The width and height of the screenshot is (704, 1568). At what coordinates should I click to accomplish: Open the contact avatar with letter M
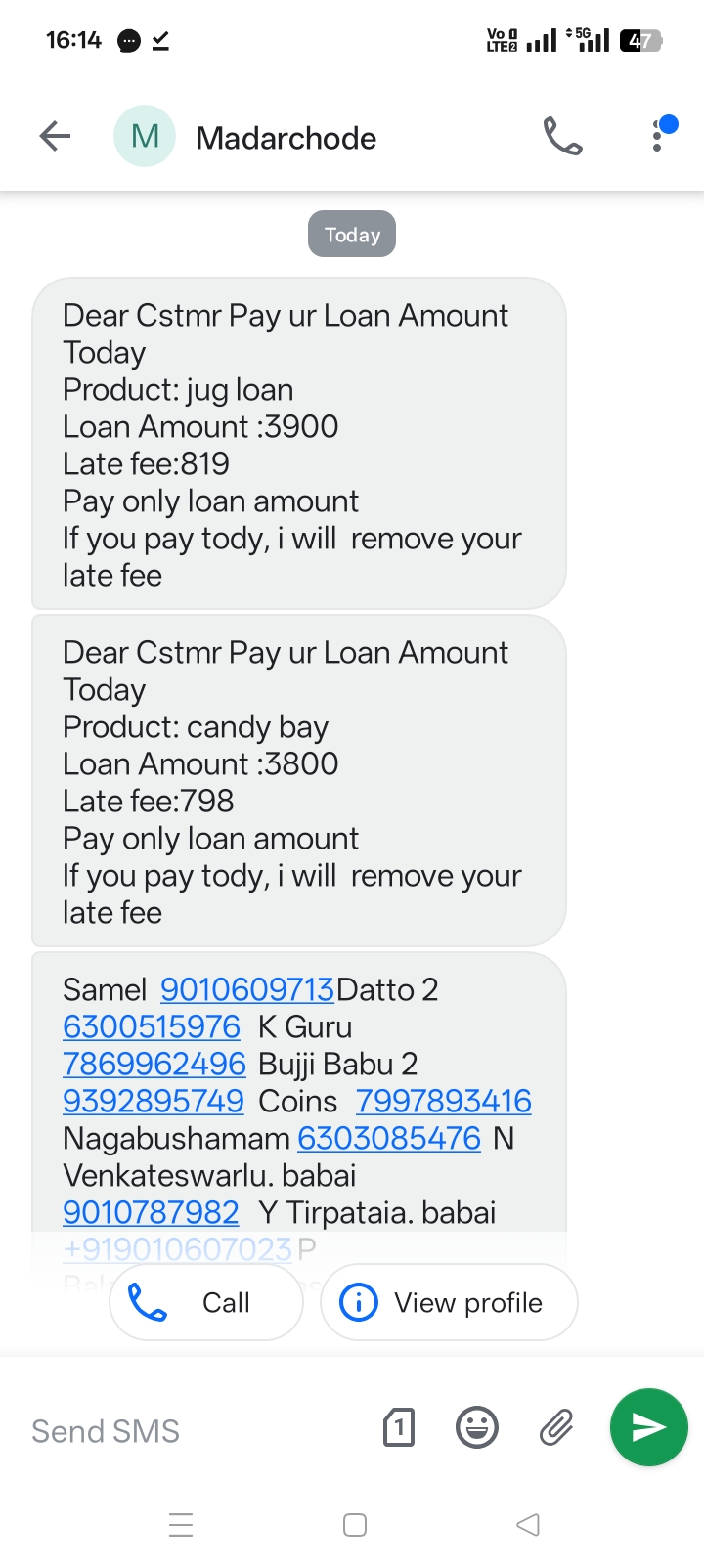[x=145, y=137]
